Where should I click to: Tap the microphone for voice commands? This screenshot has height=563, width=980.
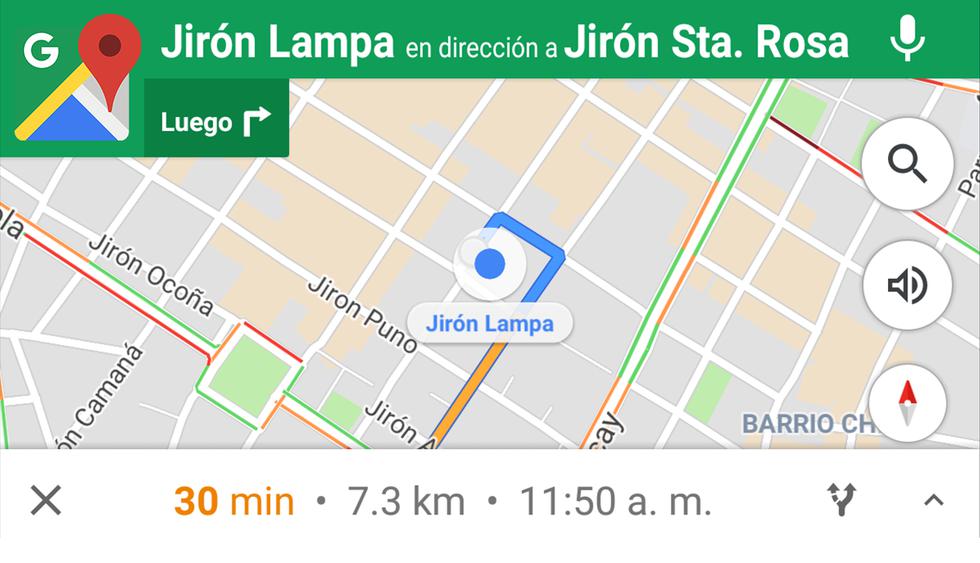(907, 39)
